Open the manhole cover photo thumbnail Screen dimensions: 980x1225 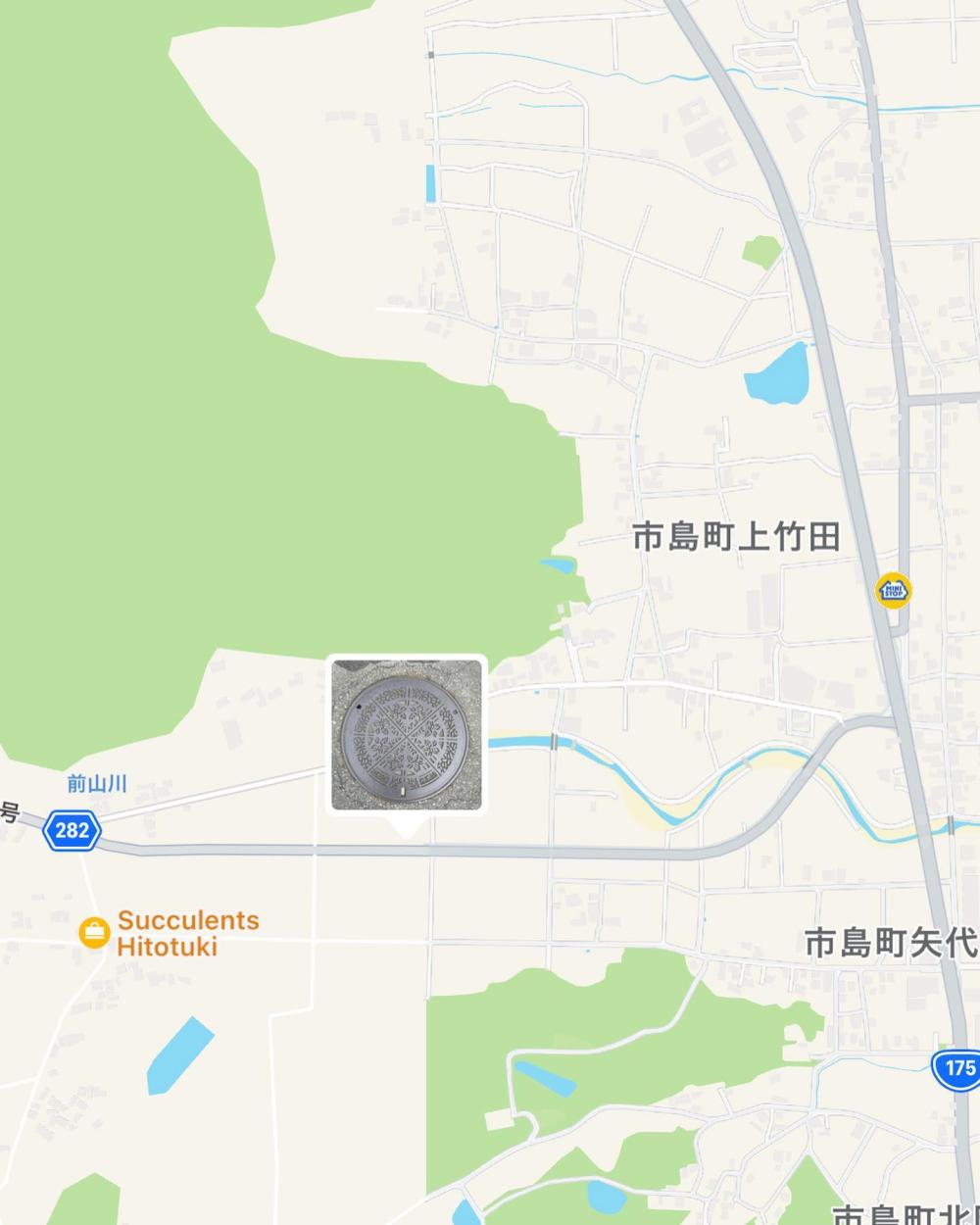pos(407,735)
